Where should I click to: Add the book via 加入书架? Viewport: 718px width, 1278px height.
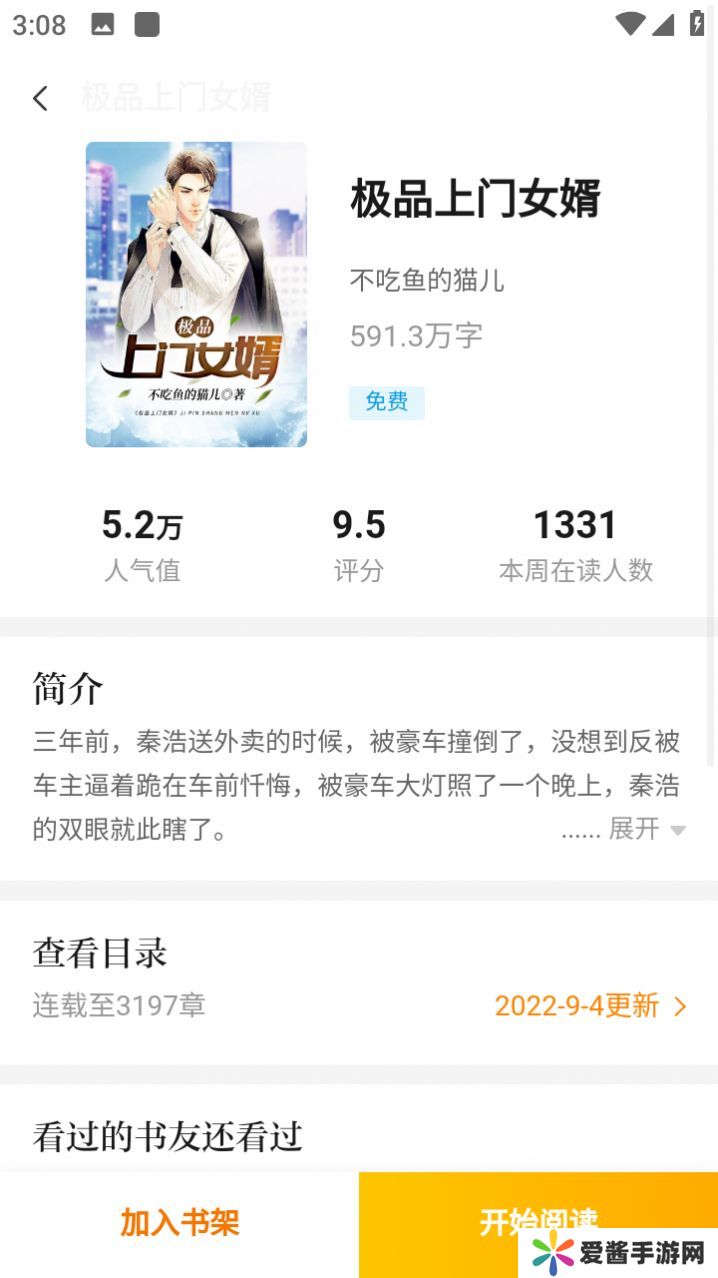click(x=180, y=1222)
